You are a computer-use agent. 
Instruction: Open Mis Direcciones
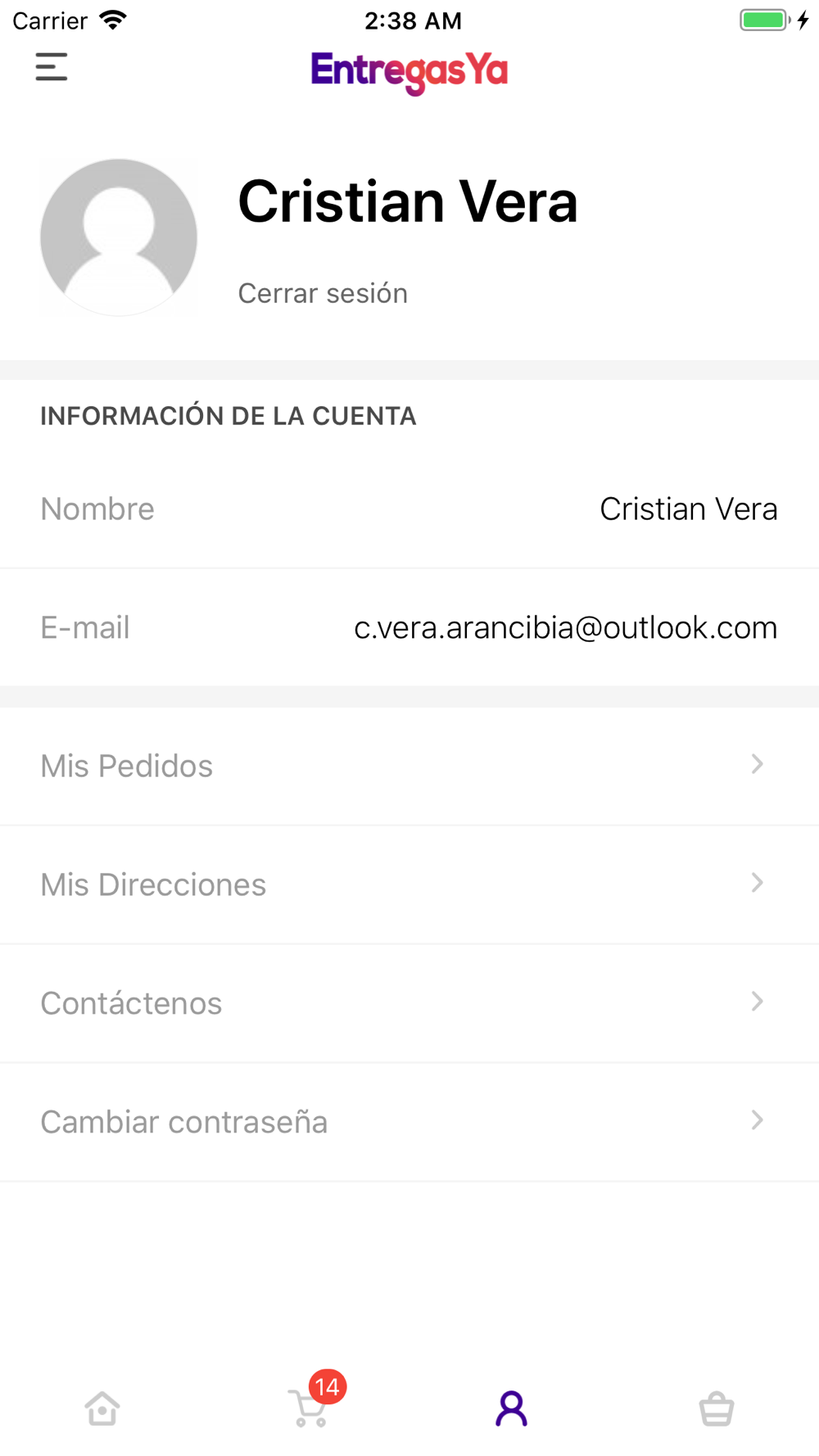pyautogui.click(x=409, y=885)
